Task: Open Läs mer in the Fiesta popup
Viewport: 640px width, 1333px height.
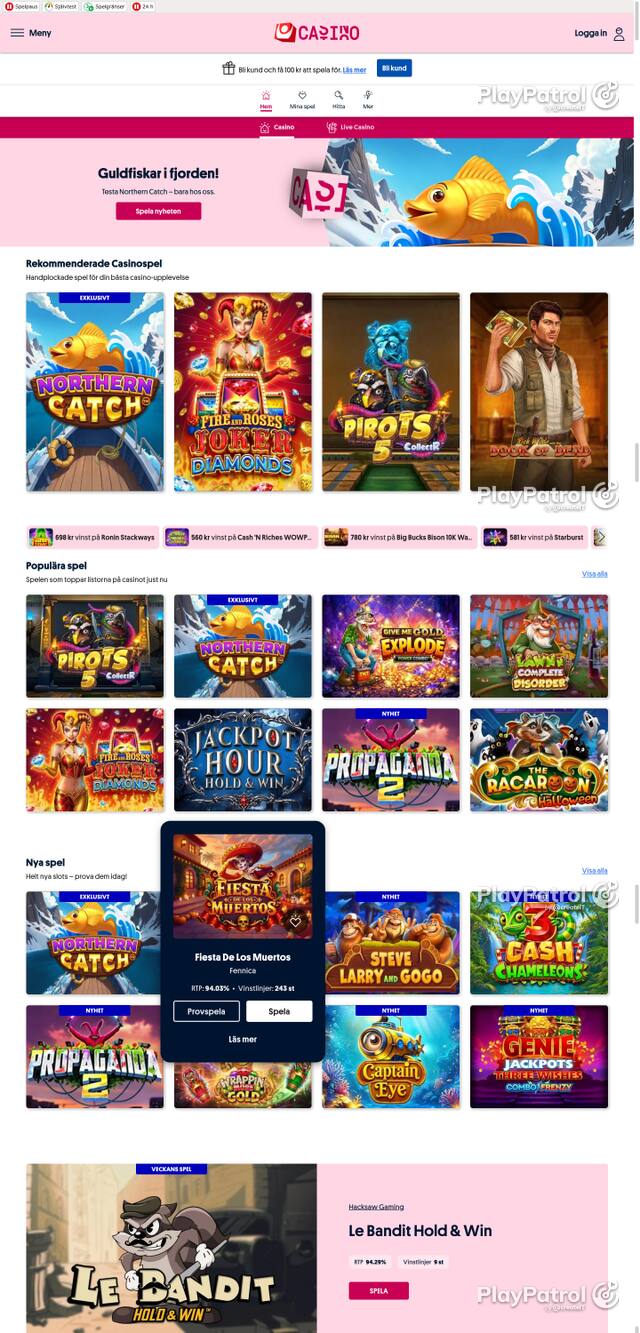Action: point(243,1040)
